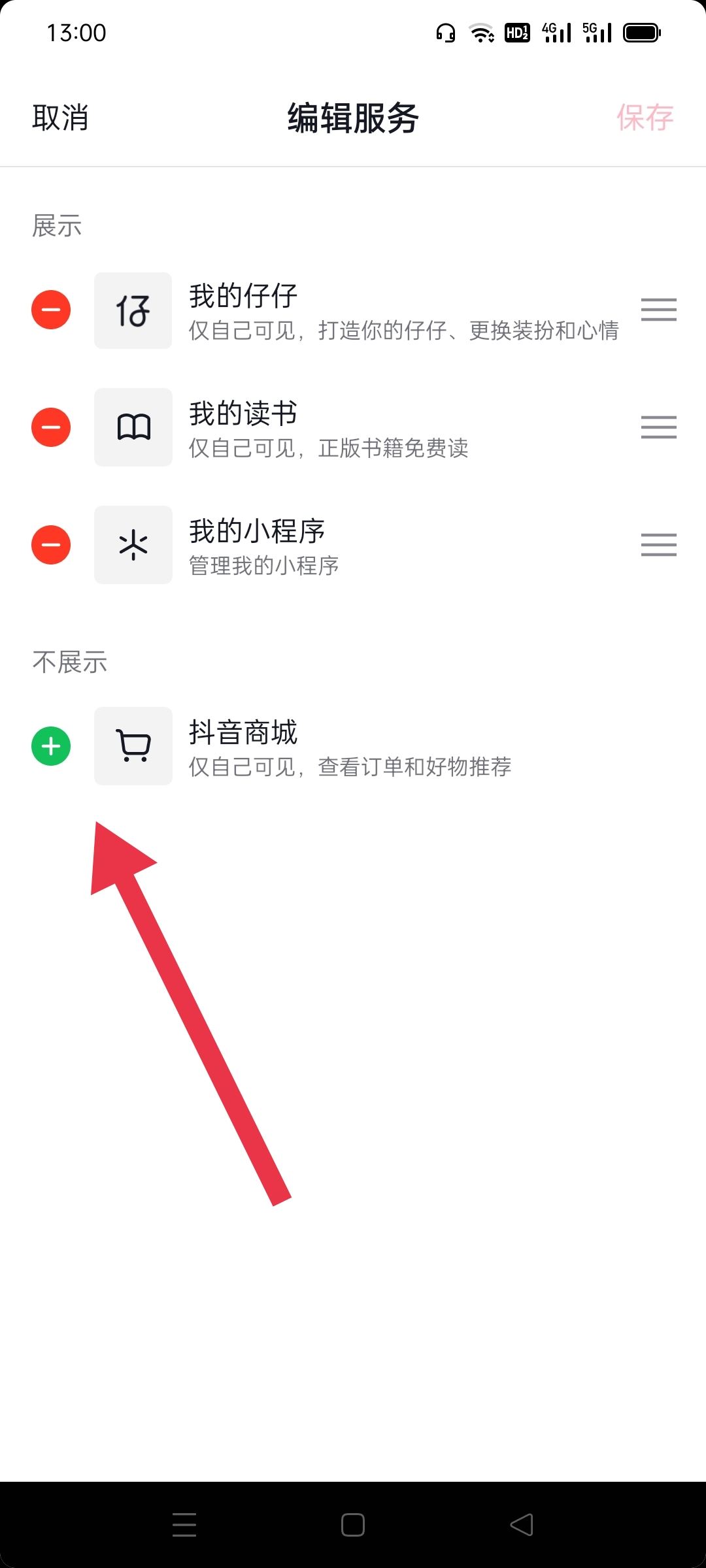Screen dimensions: 706x1568
Task: Remove 我的读书 from shown services
Action: coord(51,427)
